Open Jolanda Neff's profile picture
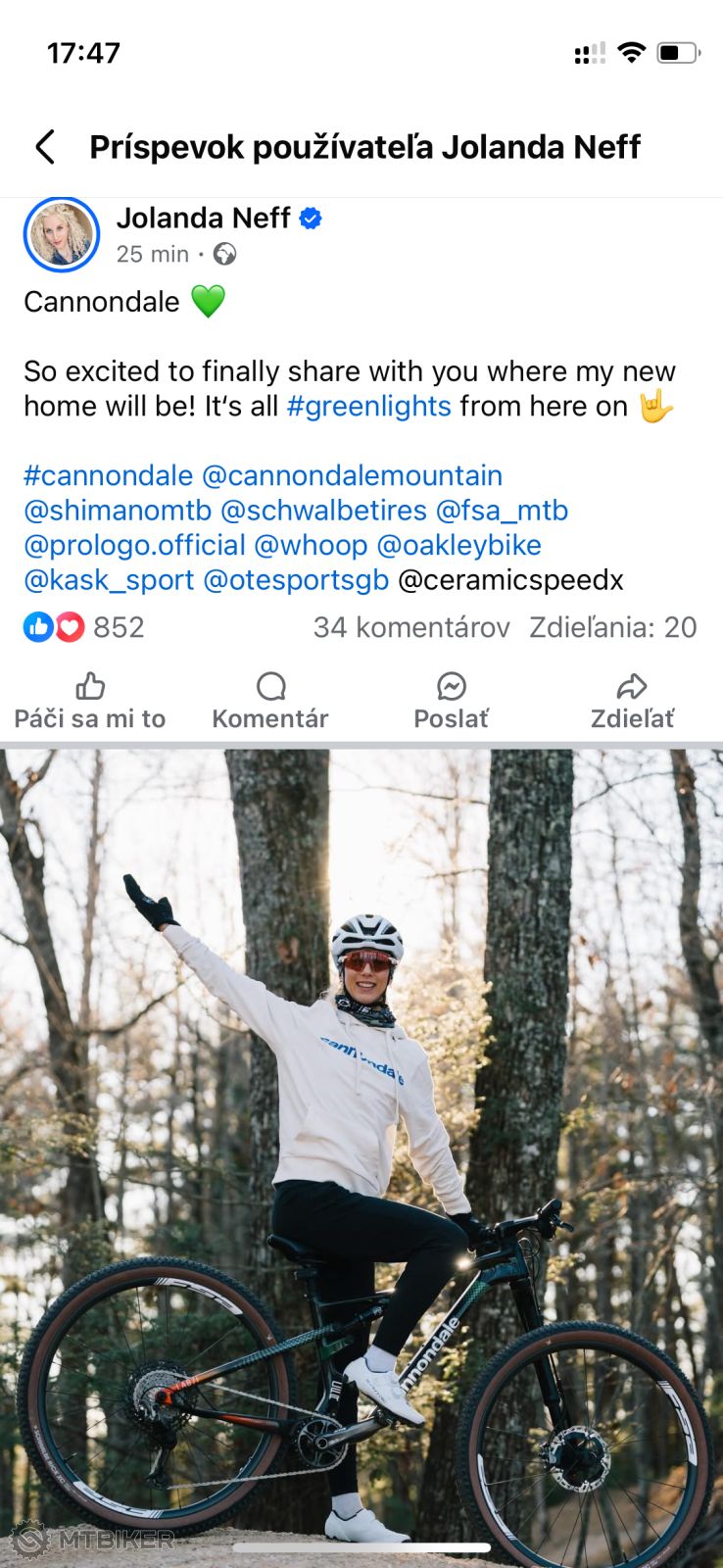 pyautogui.click(x=62, y=235)
